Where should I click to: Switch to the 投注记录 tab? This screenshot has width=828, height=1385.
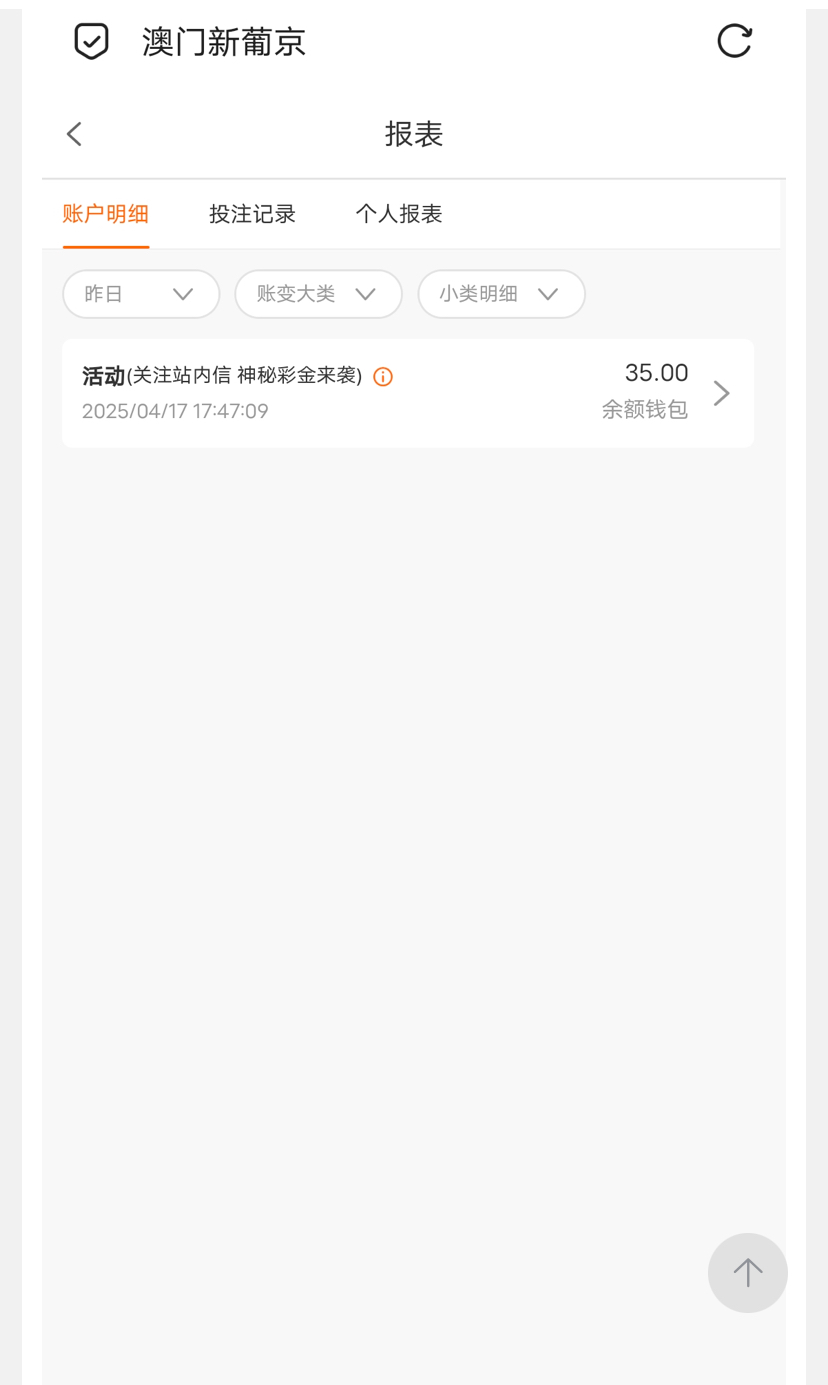[x=252, y=214]
